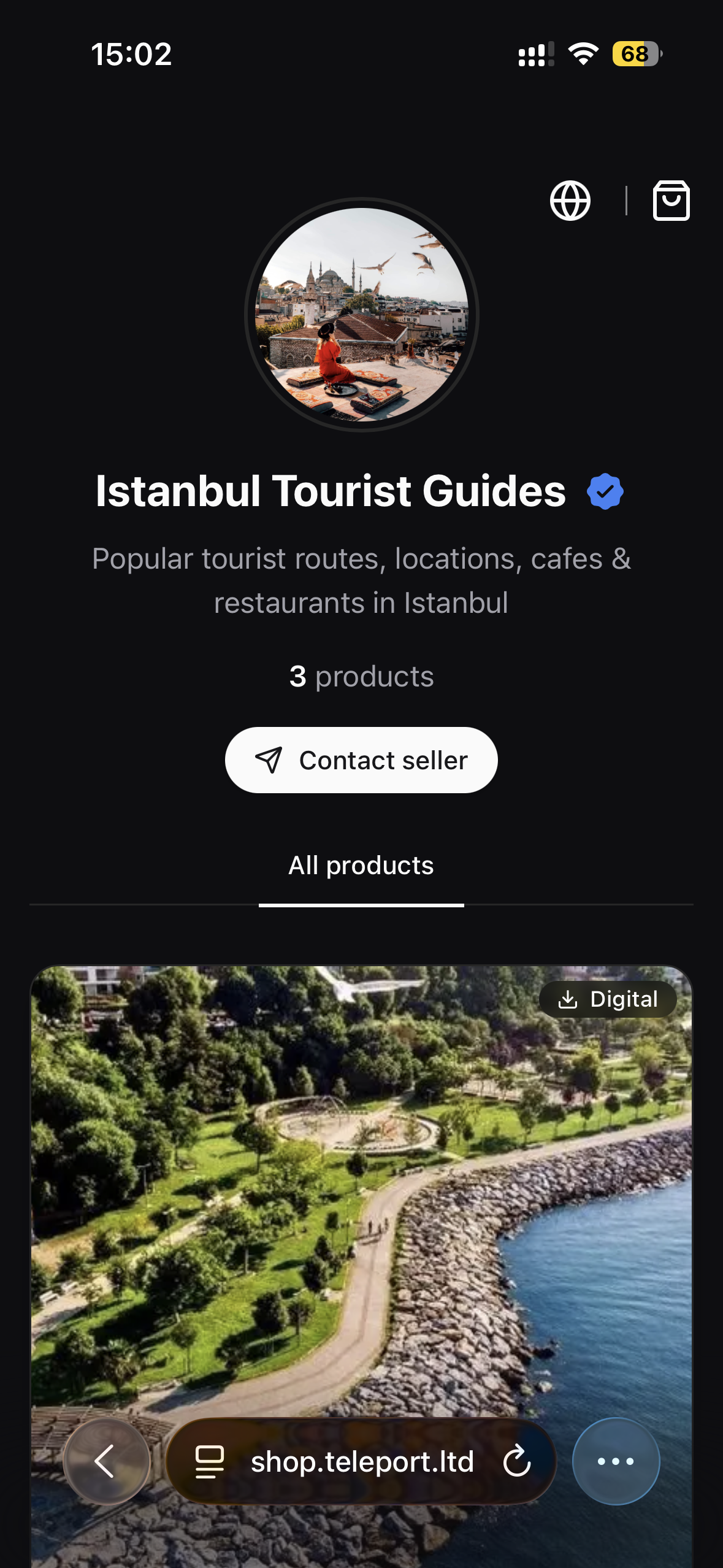Open the shopping bag cart
Screen dimensions: 723x1568
671,201
